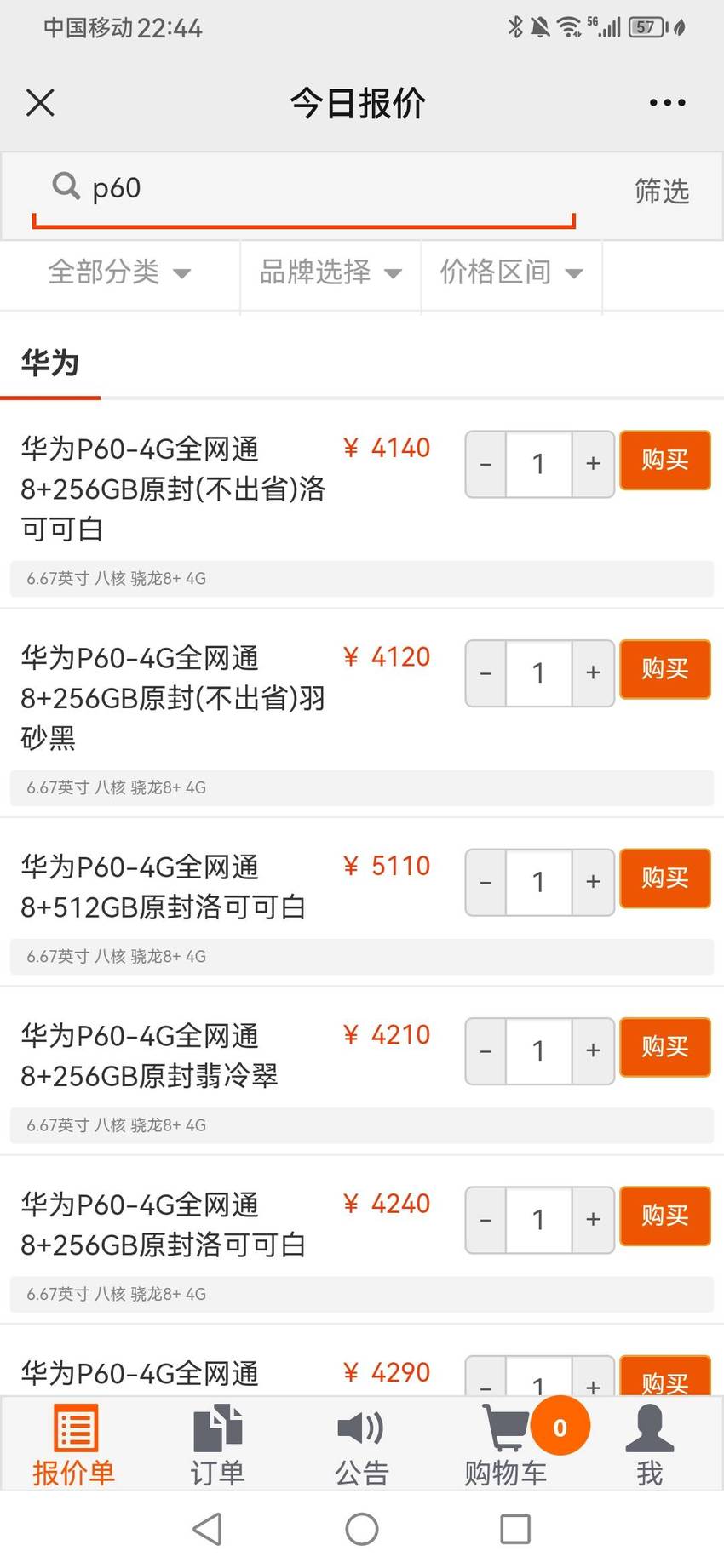Expand the 价格区间 dropdown

511,272
